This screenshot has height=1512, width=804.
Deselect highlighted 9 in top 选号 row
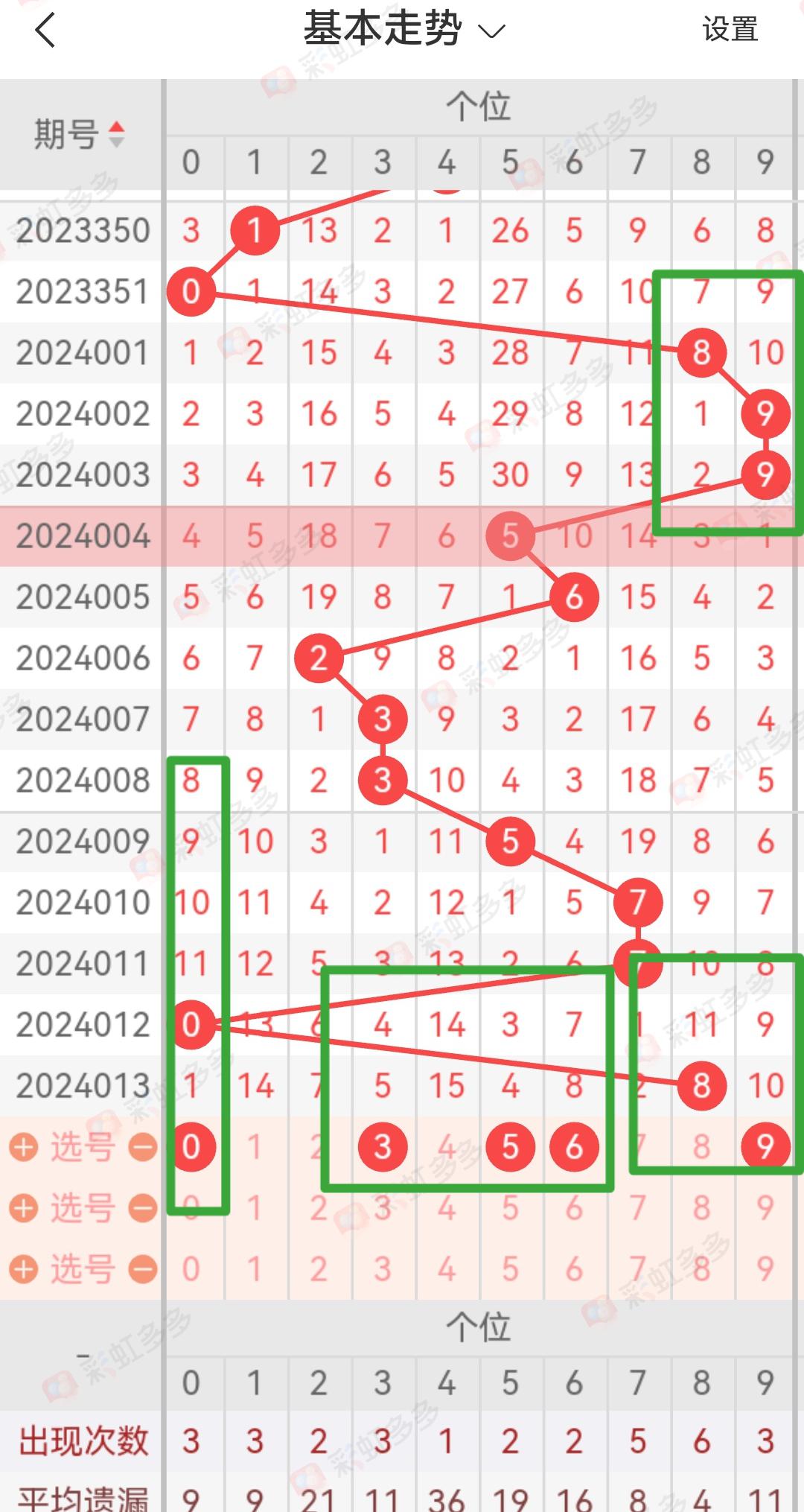click(x=765, y=1147)
